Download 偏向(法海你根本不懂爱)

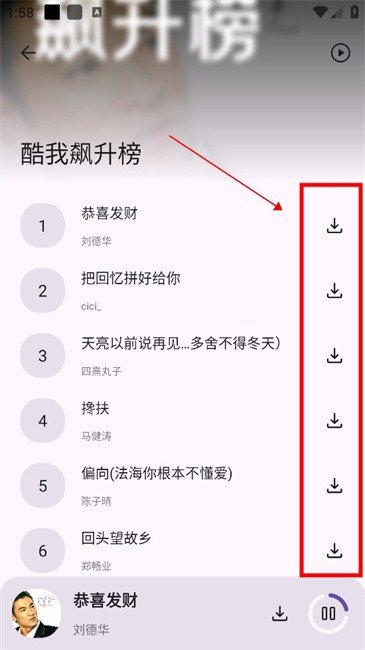[334, 485]
